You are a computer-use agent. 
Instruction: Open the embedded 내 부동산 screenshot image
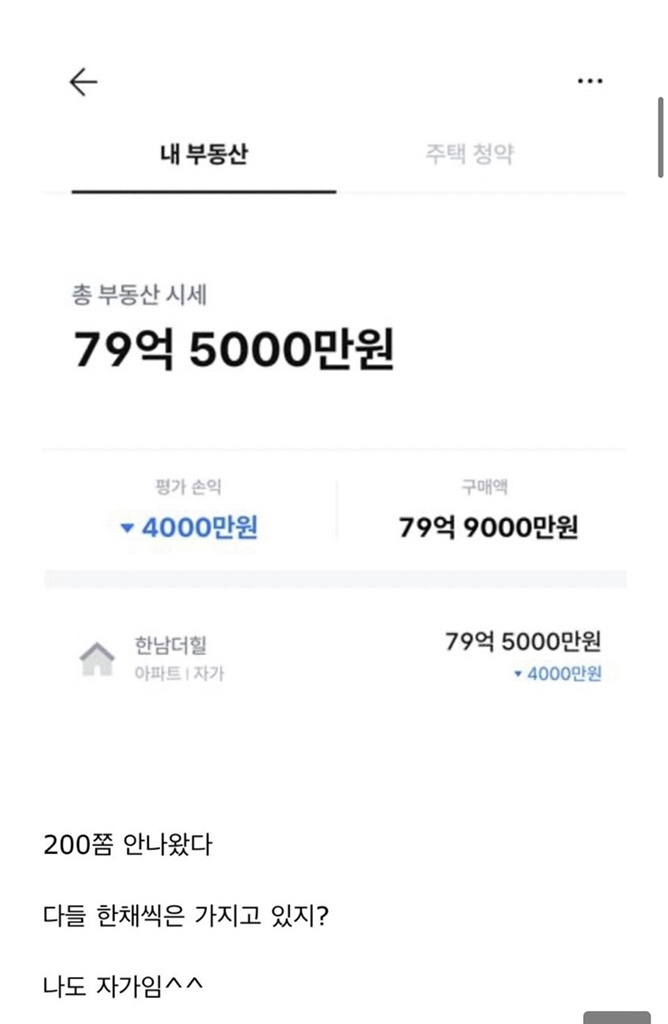point(334,400)
